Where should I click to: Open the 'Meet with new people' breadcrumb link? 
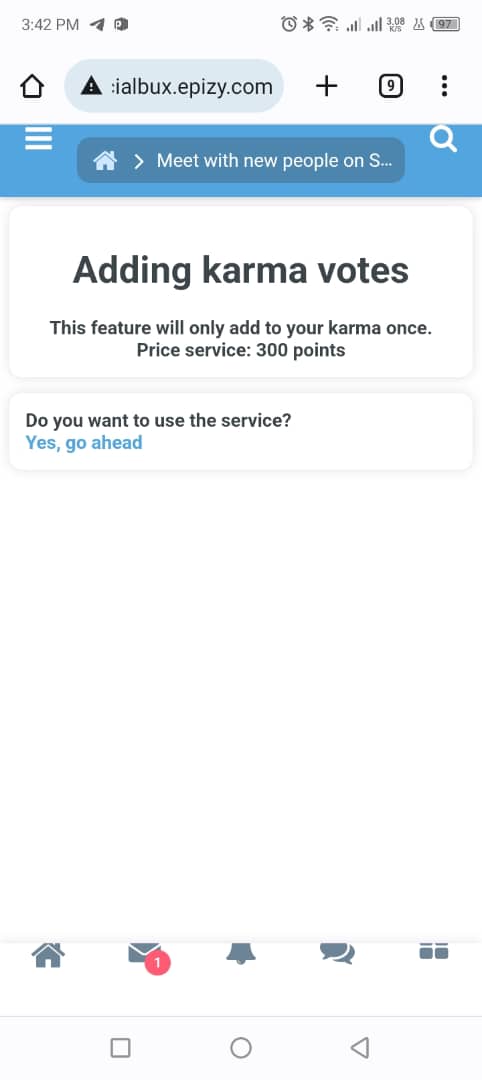(274, 160)
